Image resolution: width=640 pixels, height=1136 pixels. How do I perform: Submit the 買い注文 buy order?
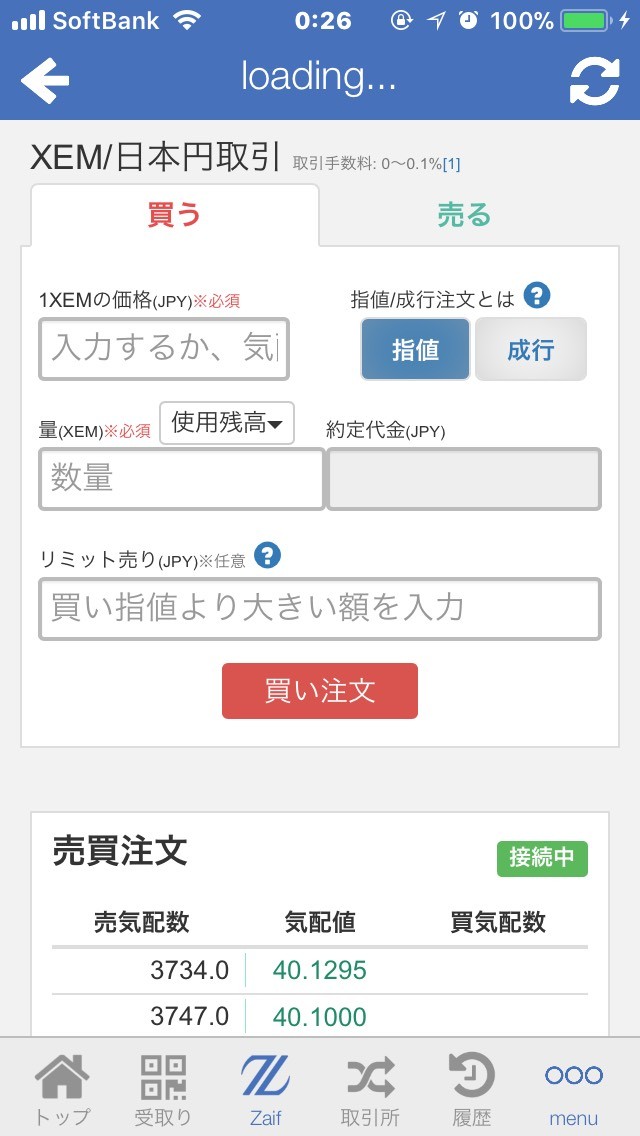click(x=320, y=690)
